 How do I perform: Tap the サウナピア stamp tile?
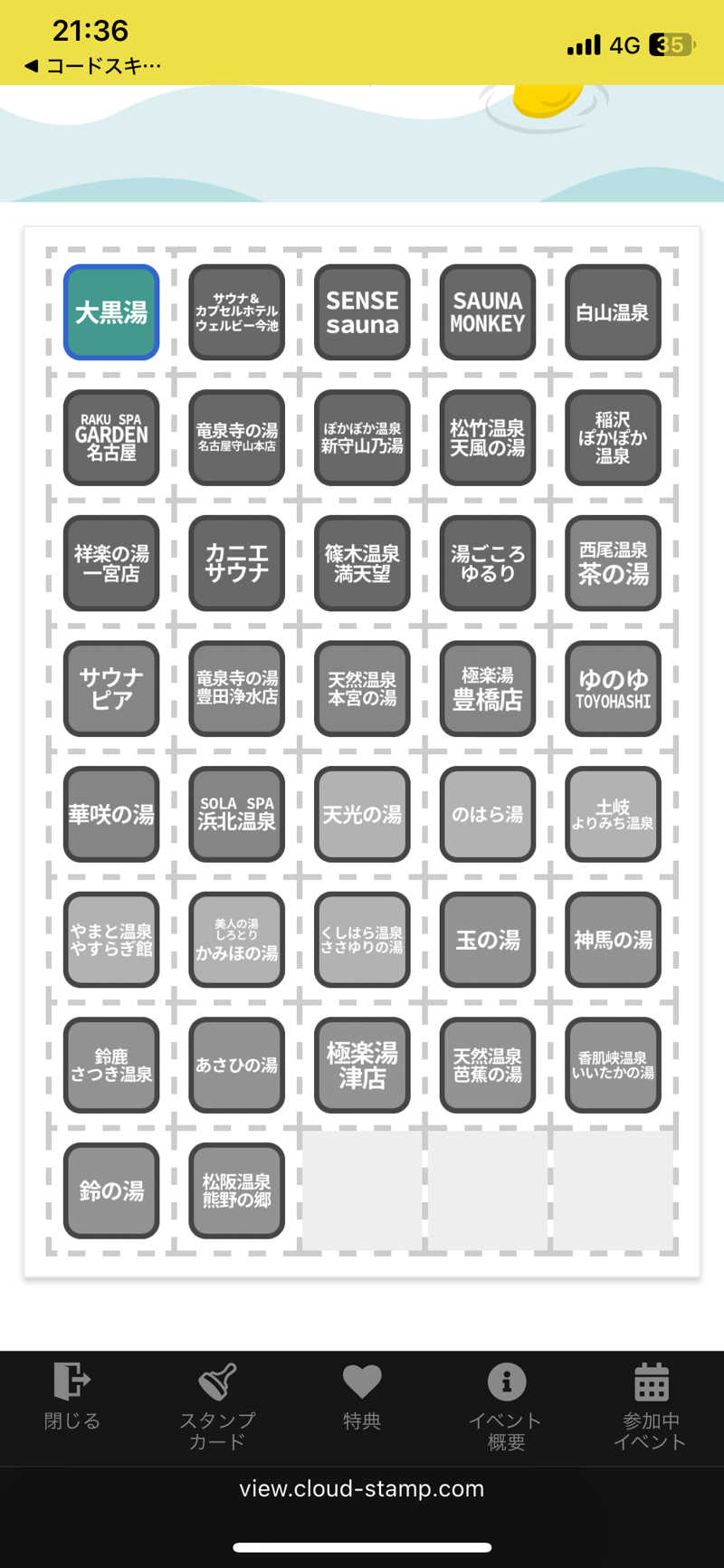coord(111,688)
